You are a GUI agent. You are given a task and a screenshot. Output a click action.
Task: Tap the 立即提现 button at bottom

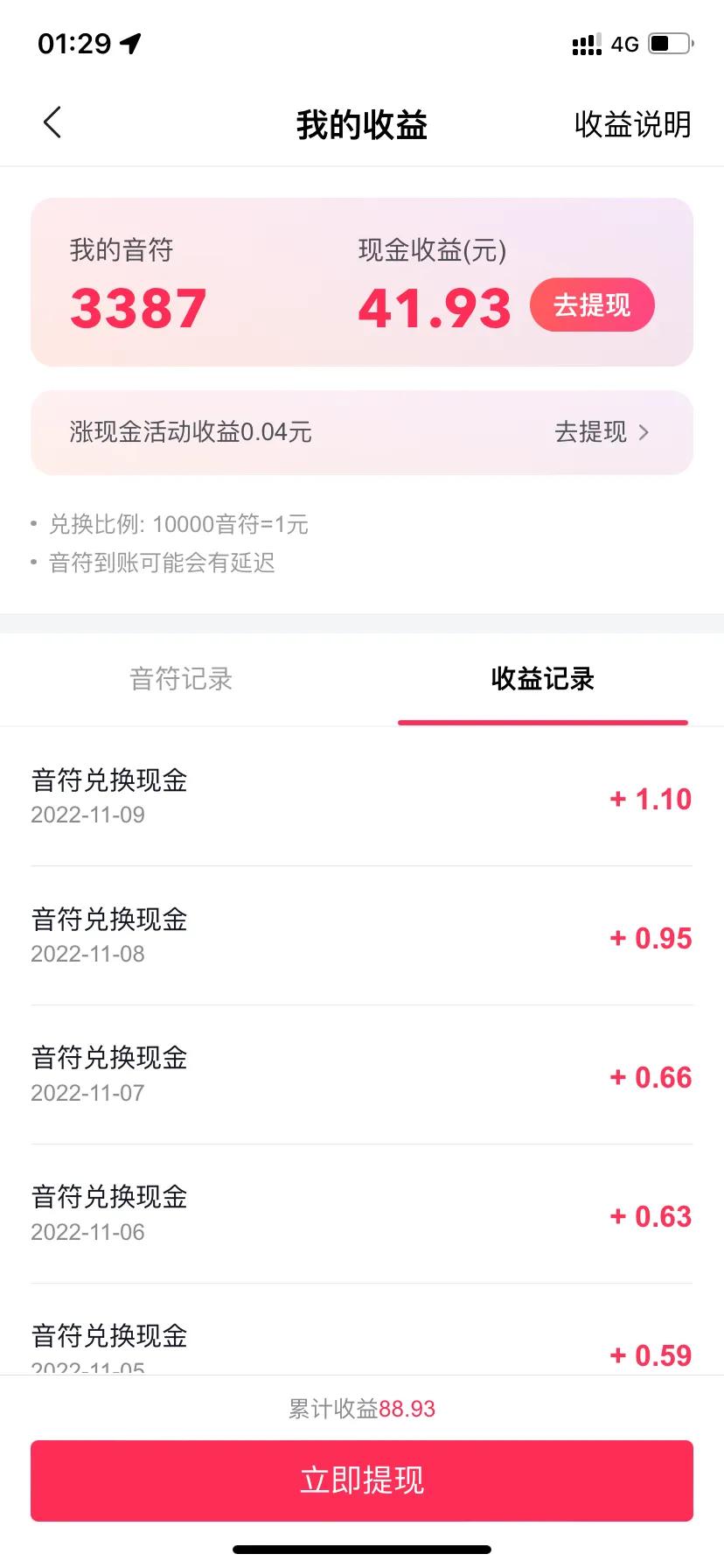[x=362, y=1479]
